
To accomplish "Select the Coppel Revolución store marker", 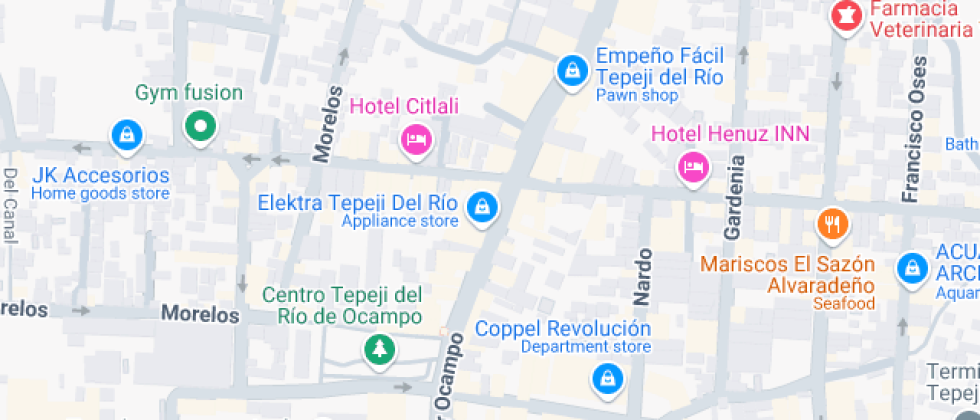I will [607, 377].
